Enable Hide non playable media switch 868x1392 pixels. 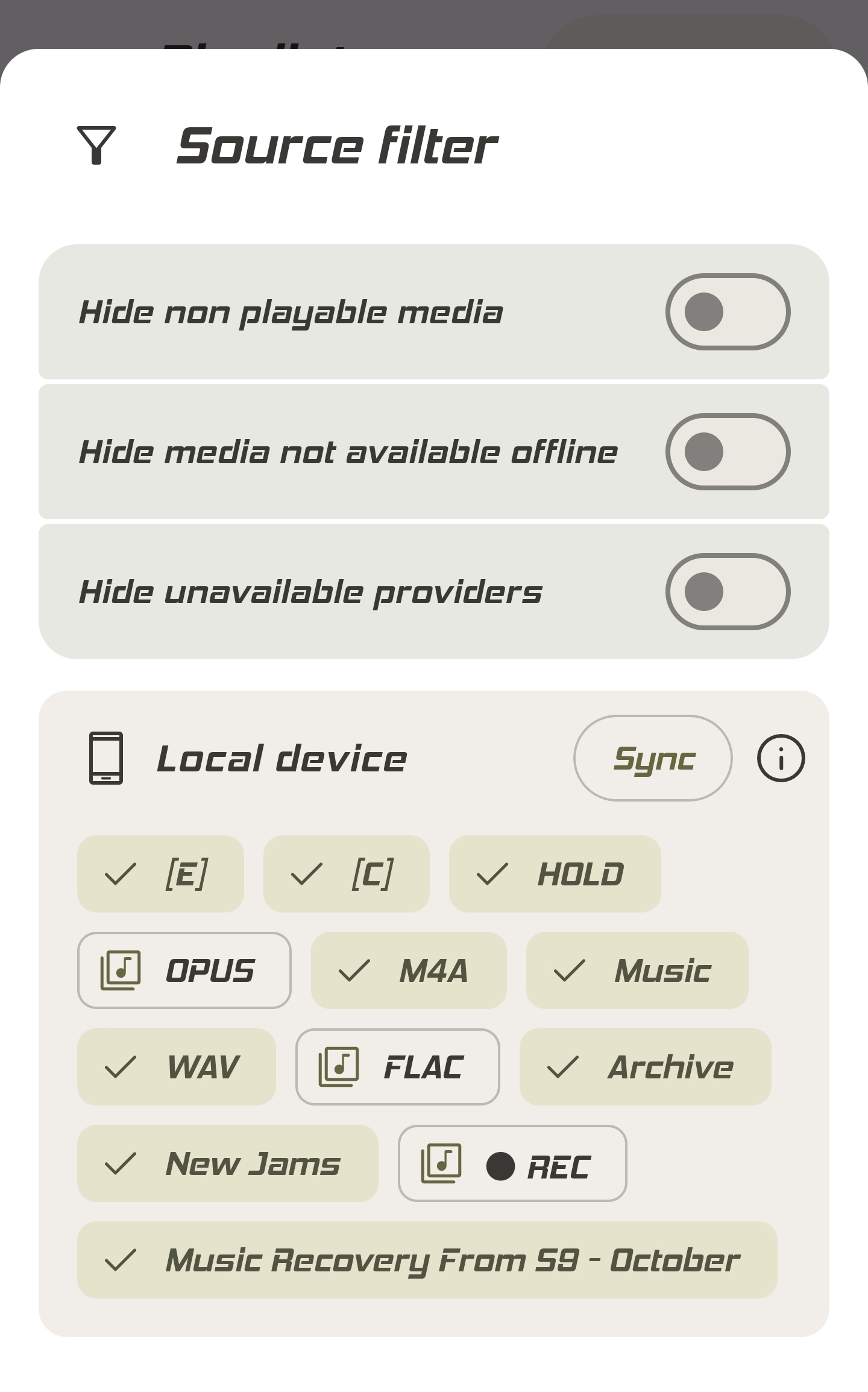728,312
